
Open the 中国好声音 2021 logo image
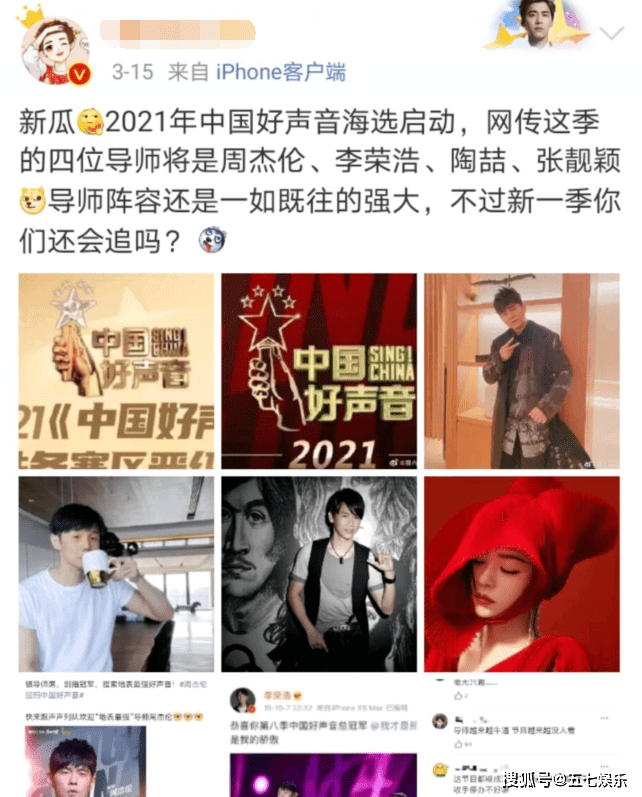click(319, 371)
